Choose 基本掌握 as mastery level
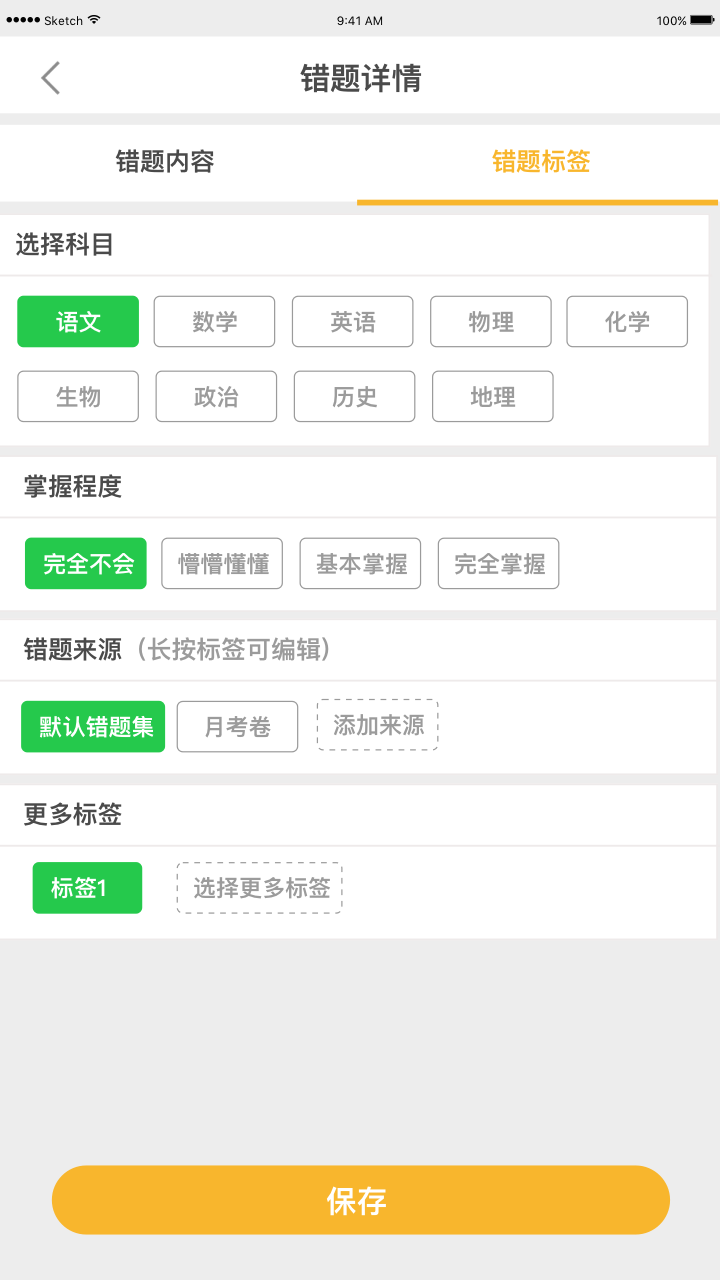Viewport: 720px width, 1280px height. tap(359, 563)
